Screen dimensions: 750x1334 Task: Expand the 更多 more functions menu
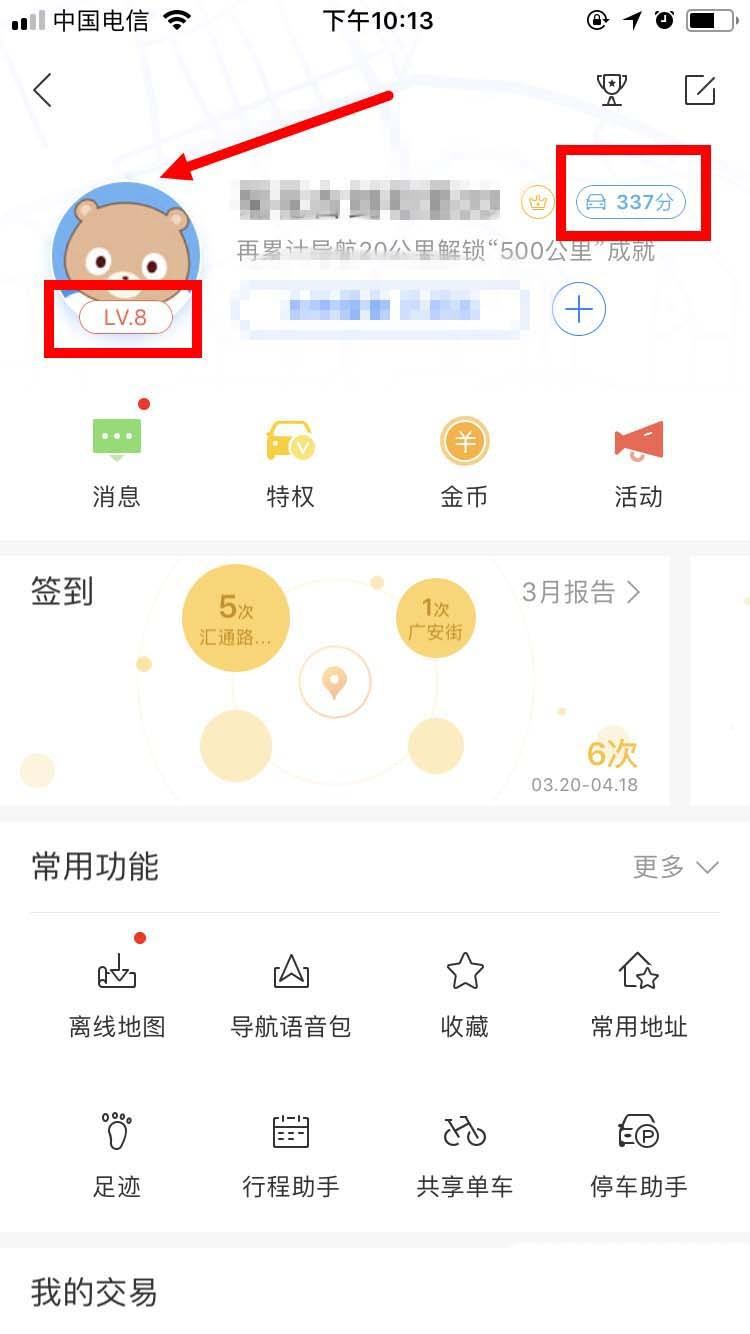point(674,867)
